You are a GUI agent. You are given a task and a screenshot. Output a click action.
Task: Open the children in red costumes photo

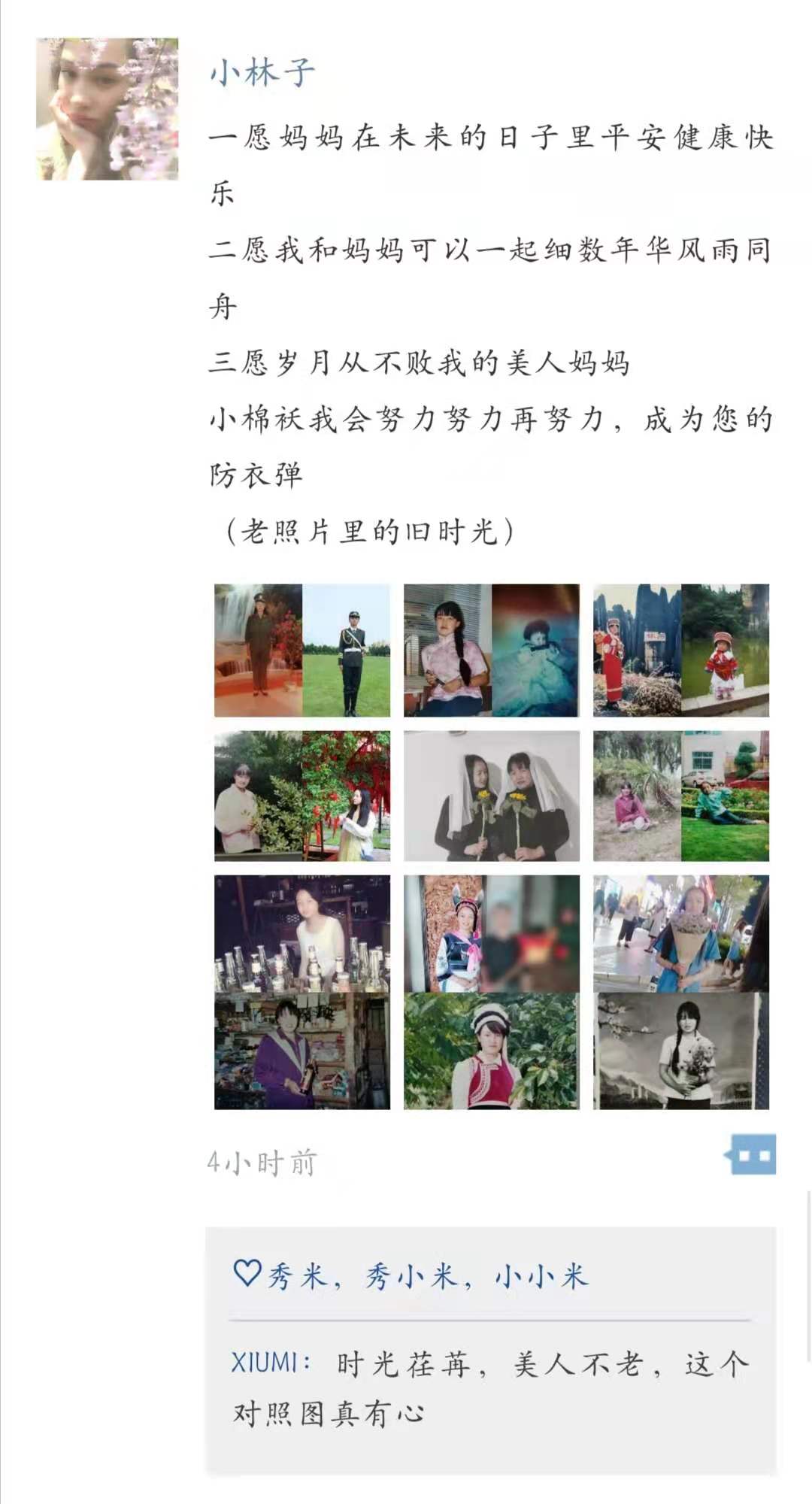pos(681,650)
